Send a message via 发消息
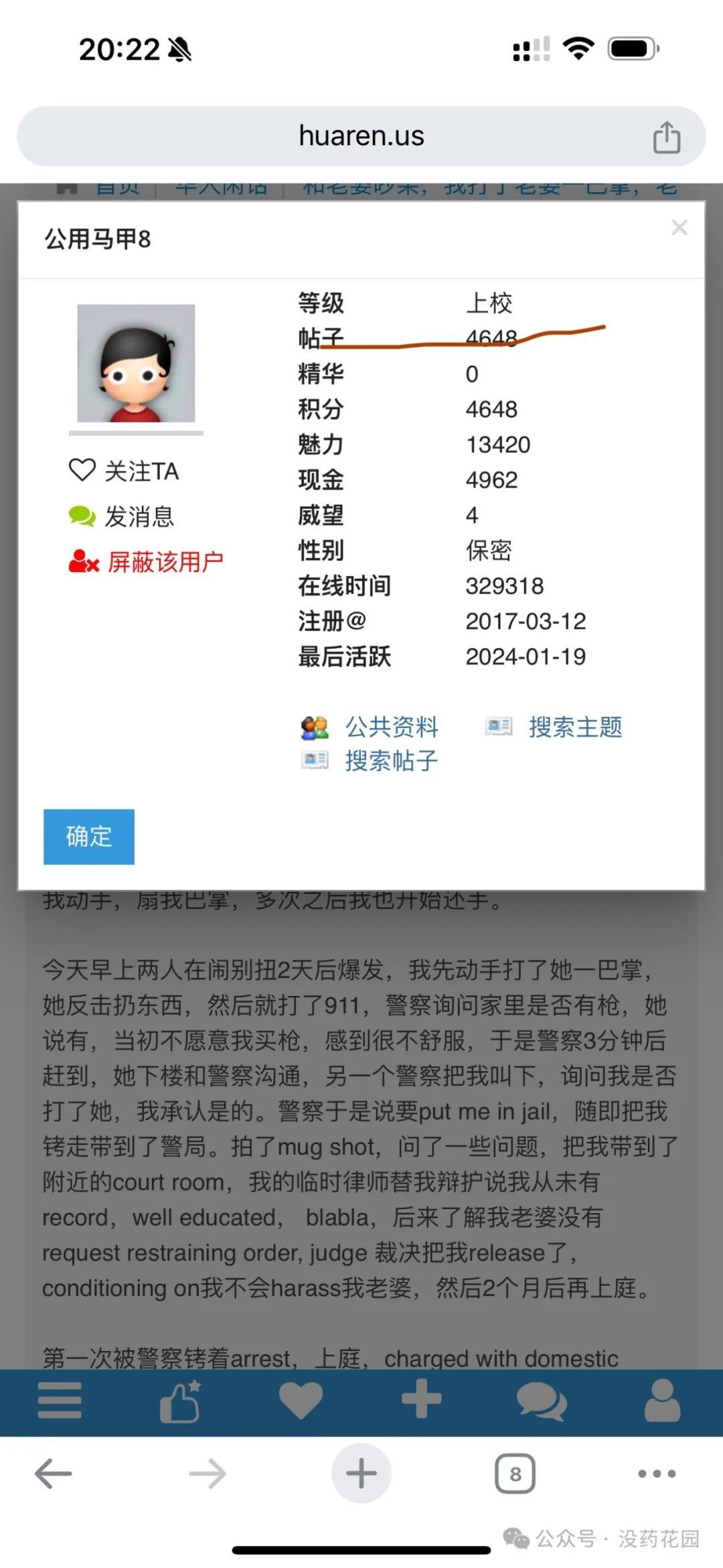This screenshot has height=1568, width=723. tap(122, 516)
